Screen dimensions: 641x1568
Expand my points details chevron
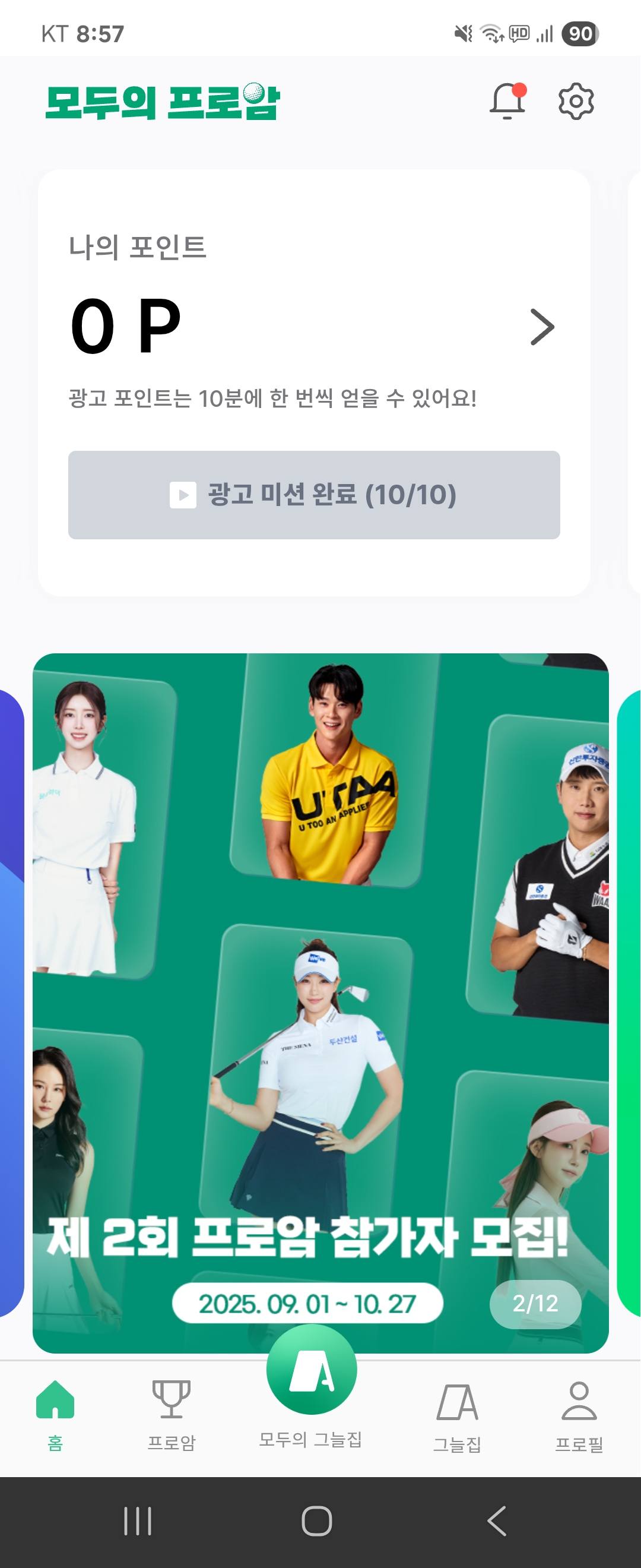[541, 327]
